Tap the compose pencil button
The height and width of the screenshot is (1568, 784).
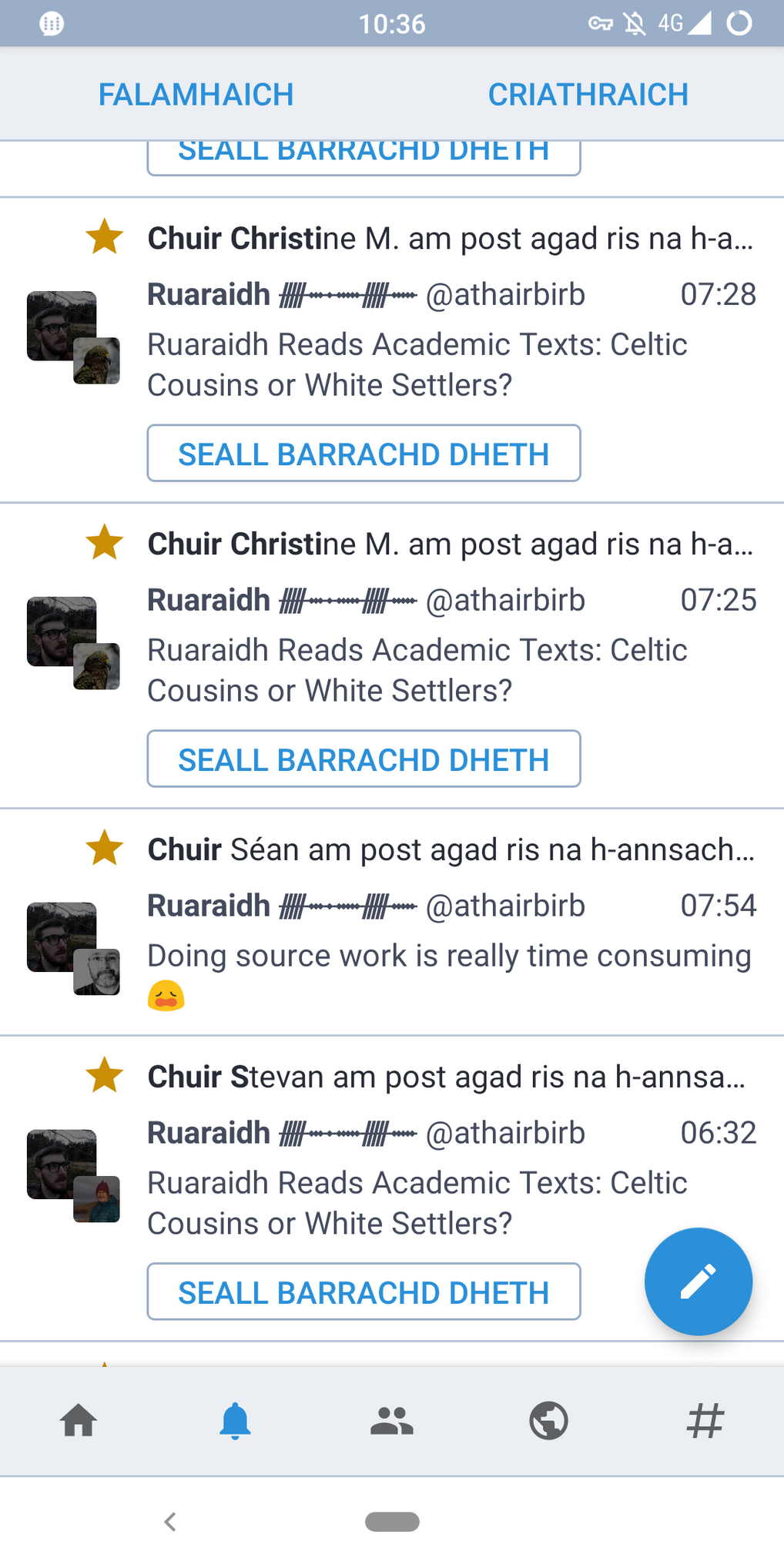click(698, 1282)
